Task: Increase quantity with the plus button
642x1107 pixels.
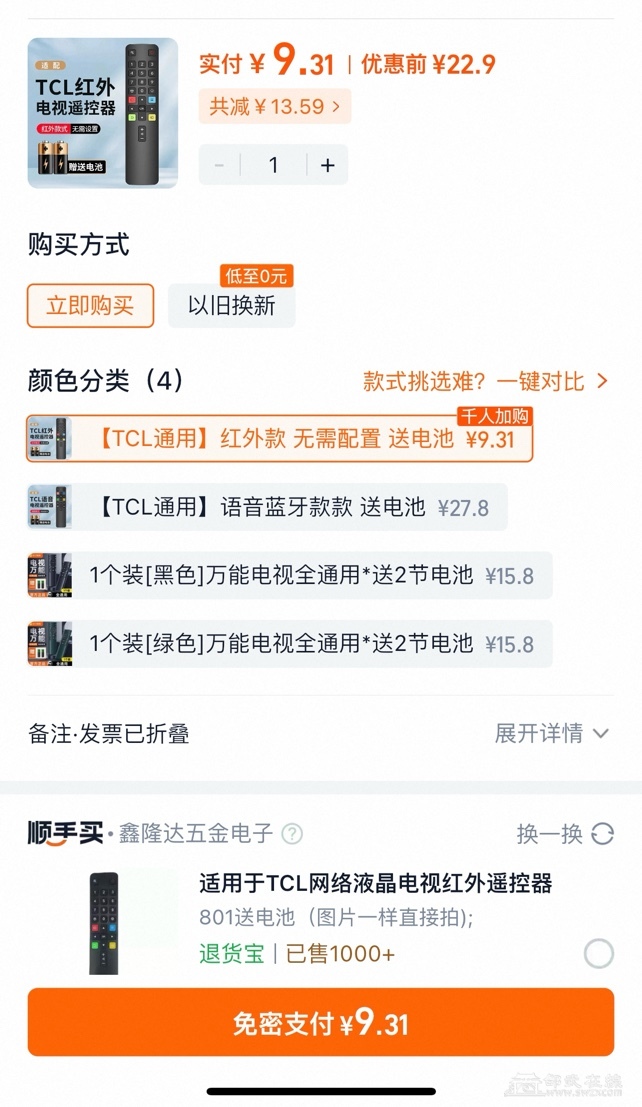Action: pyautogui.click(x=327, y=165)
